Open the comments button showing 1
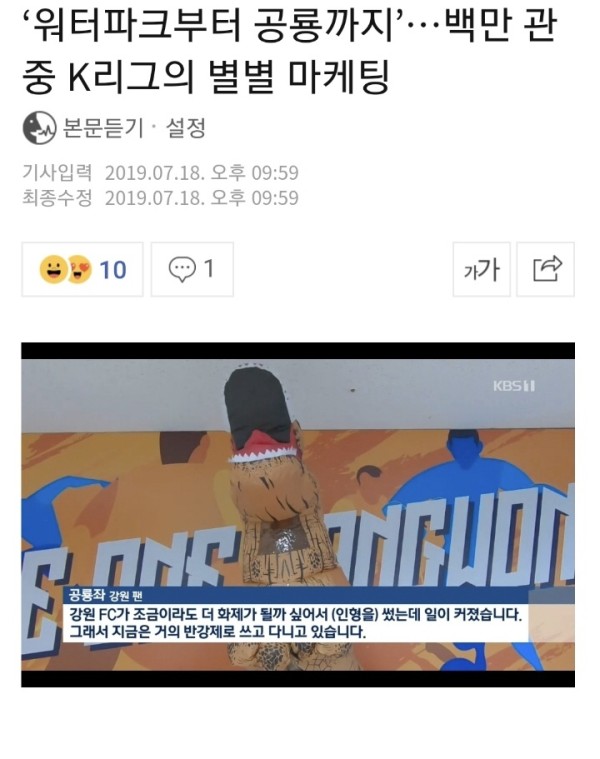 coord(192,269)
